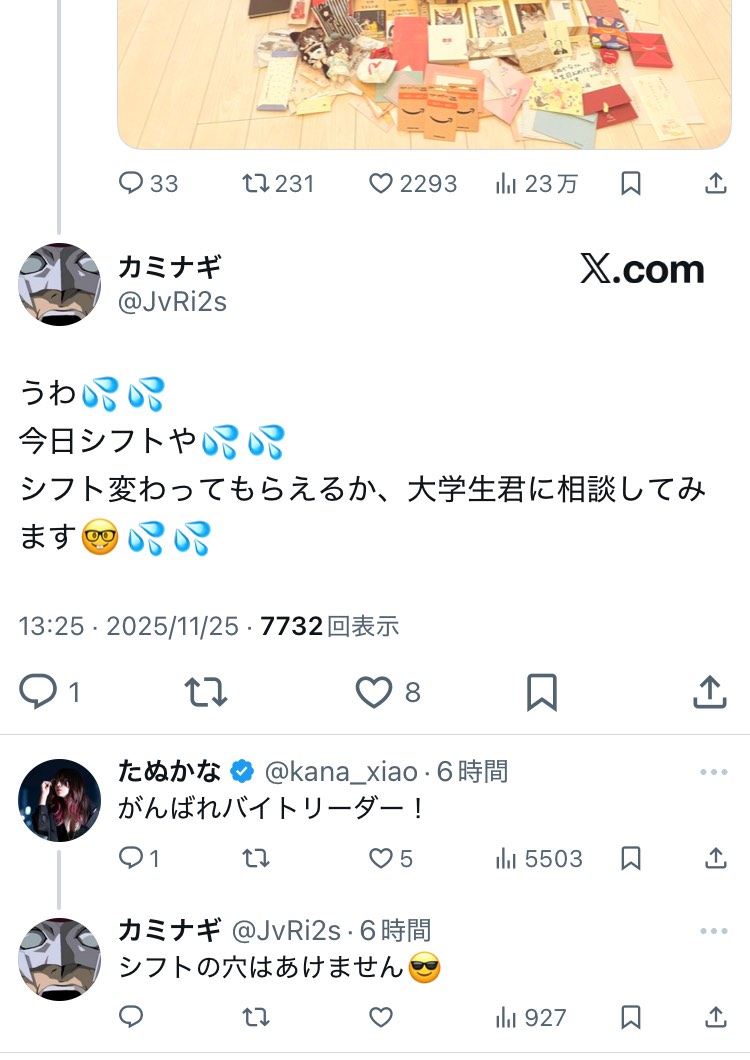Reply to カミナギ's main shift post
Image resolution: width=750 pixels, height=1060 pixels.
click(39, 692)
